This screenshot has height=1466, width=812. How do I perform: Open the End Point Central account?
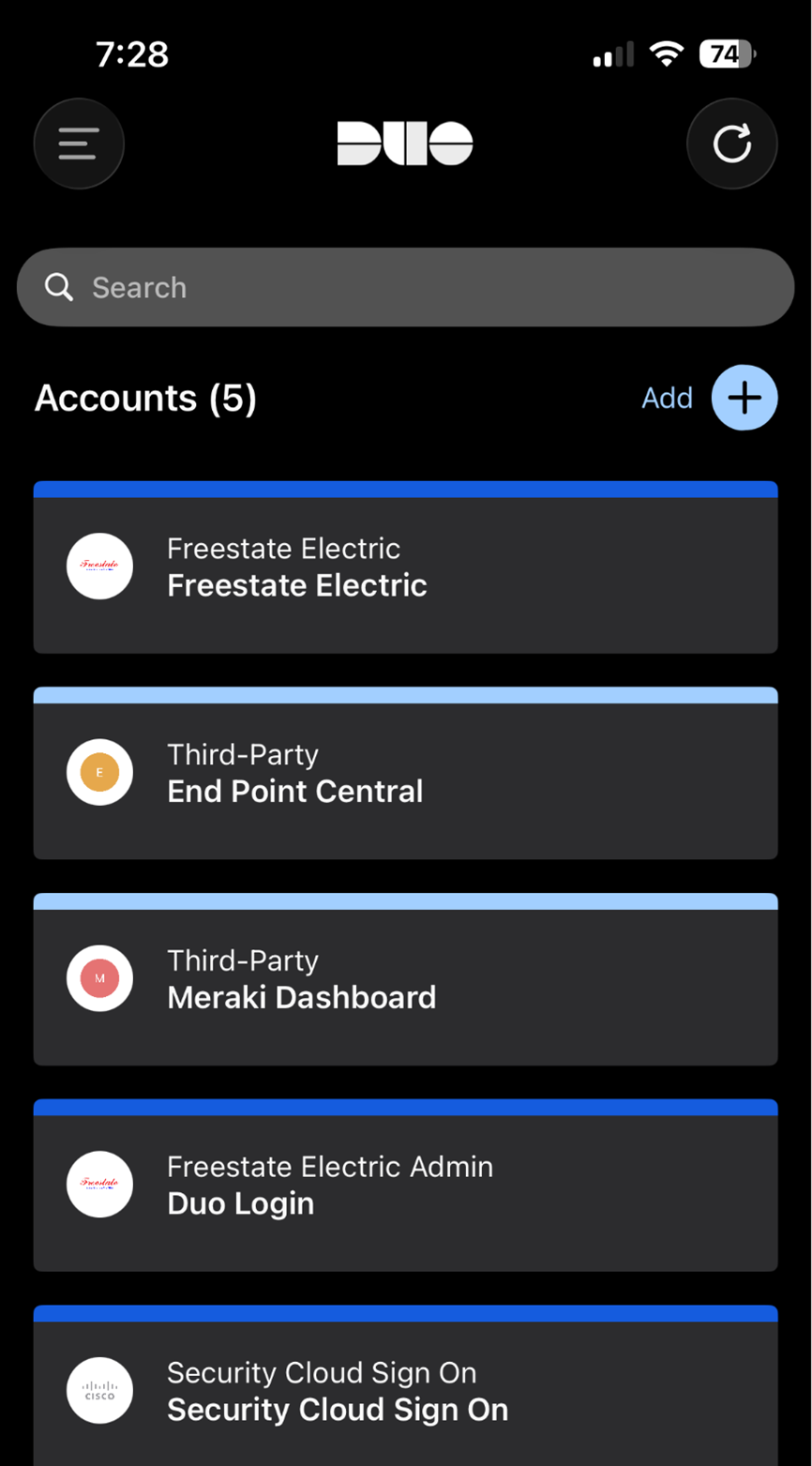coord(405,774)
